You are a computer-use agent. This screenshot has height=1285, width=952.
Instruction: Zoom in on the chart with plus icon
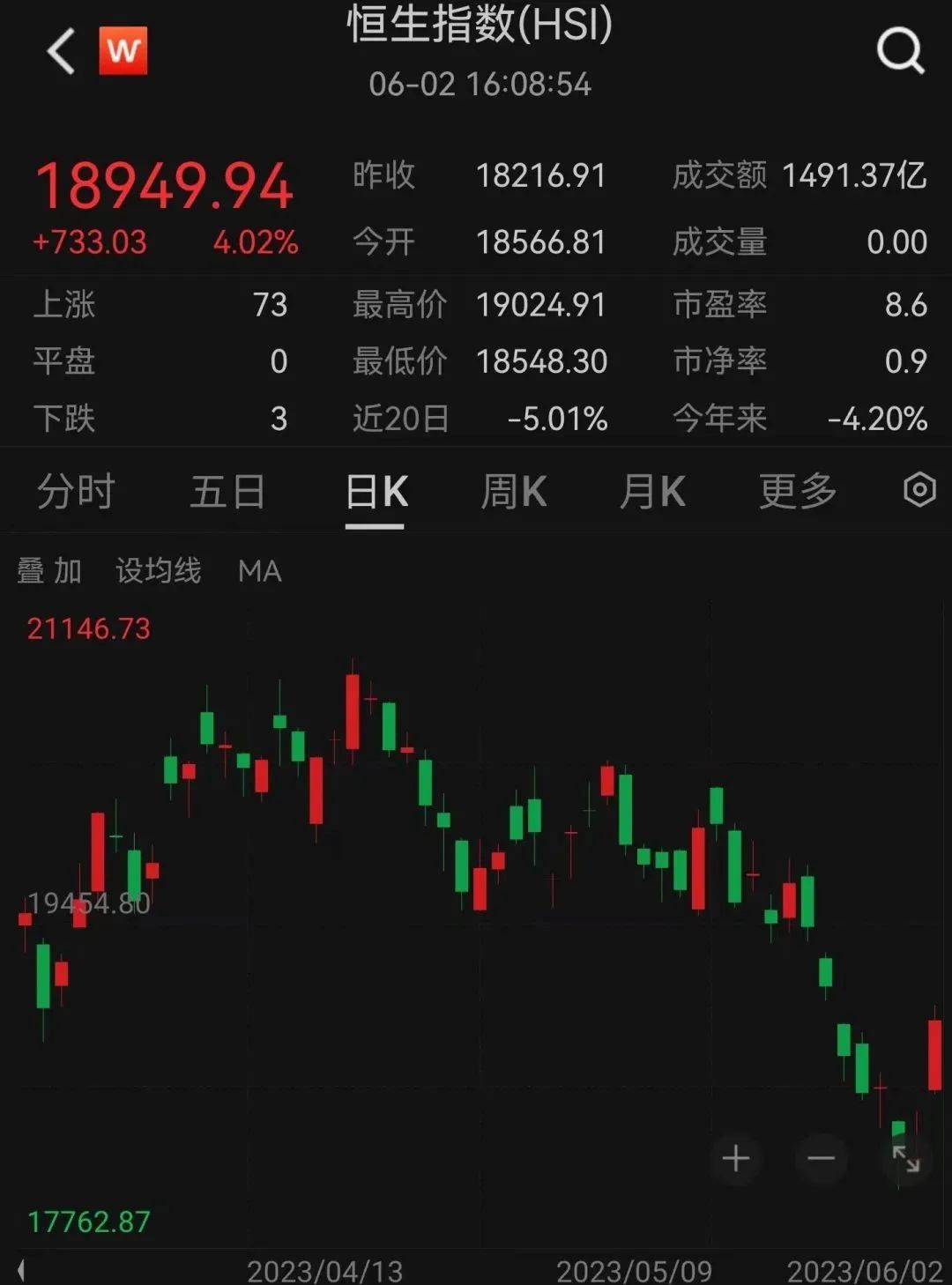coord(736,1159)
